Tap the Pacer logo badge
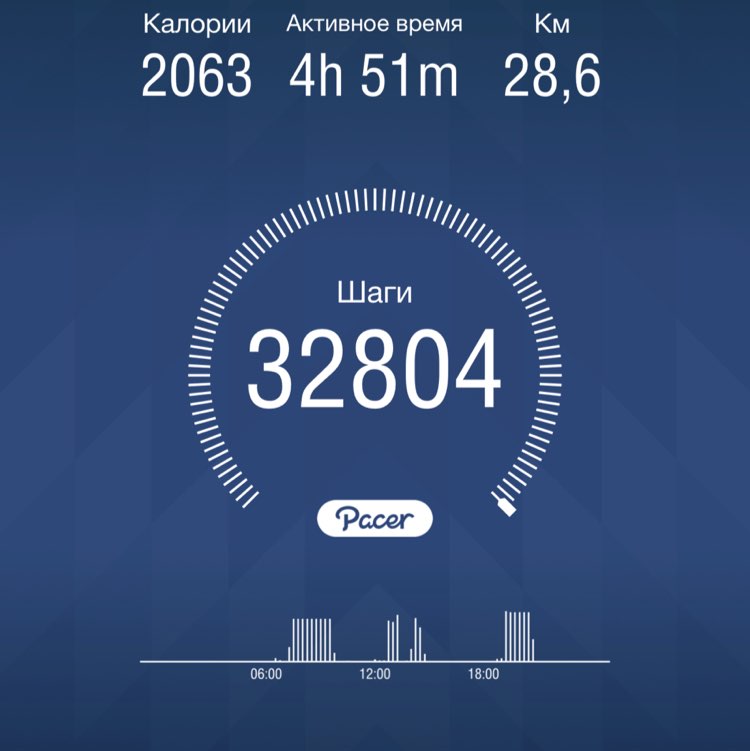Image resolution: width=750 pixels, height=751 pixels. coord(374,518)
